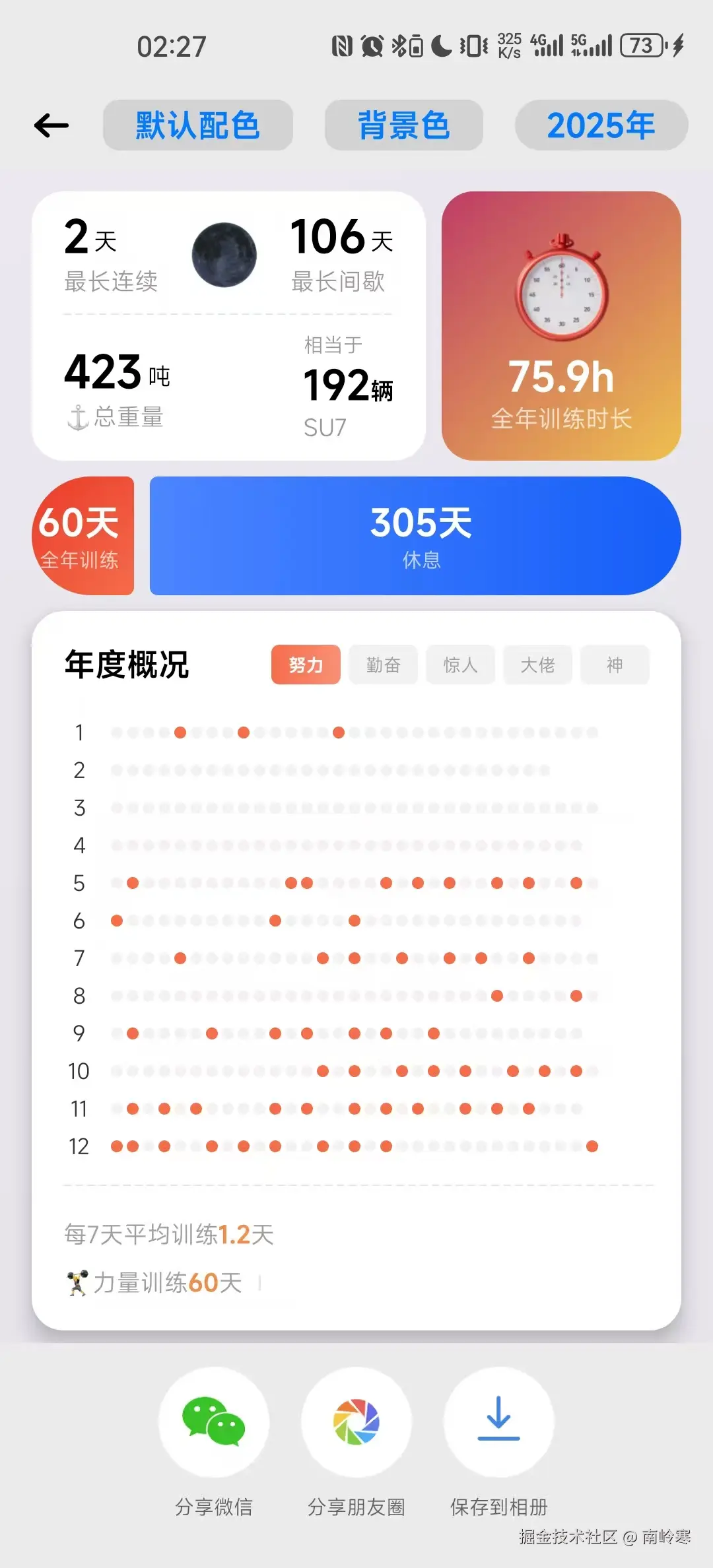The height and width of the screenshot is (1568, 713).
Task: Toggle the 勤奋 level filter
Action: coord(383,665)
